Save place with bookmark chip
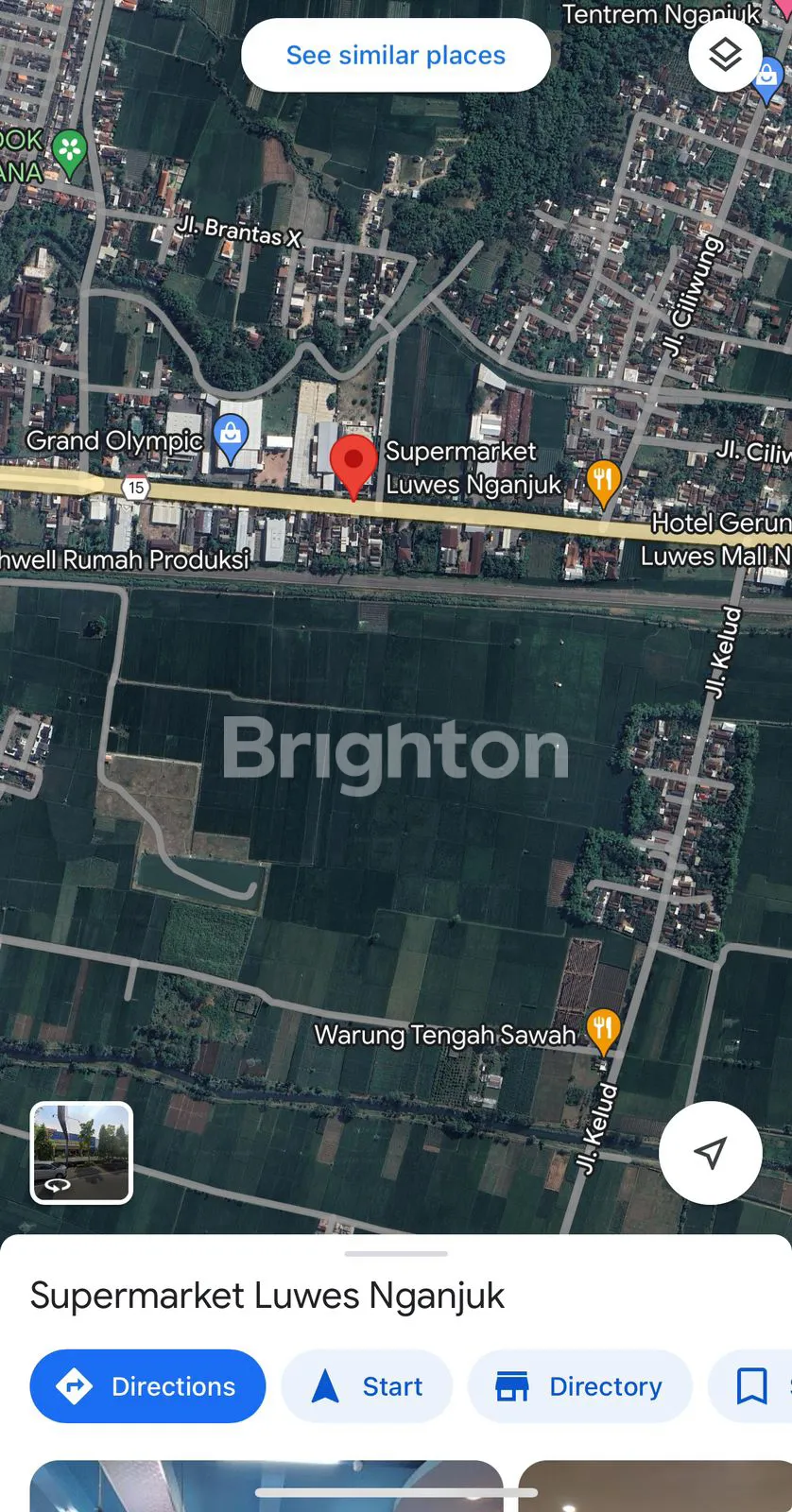Image resolution: width=792 pixels, height=1512 pixels. click(752, 1386)
